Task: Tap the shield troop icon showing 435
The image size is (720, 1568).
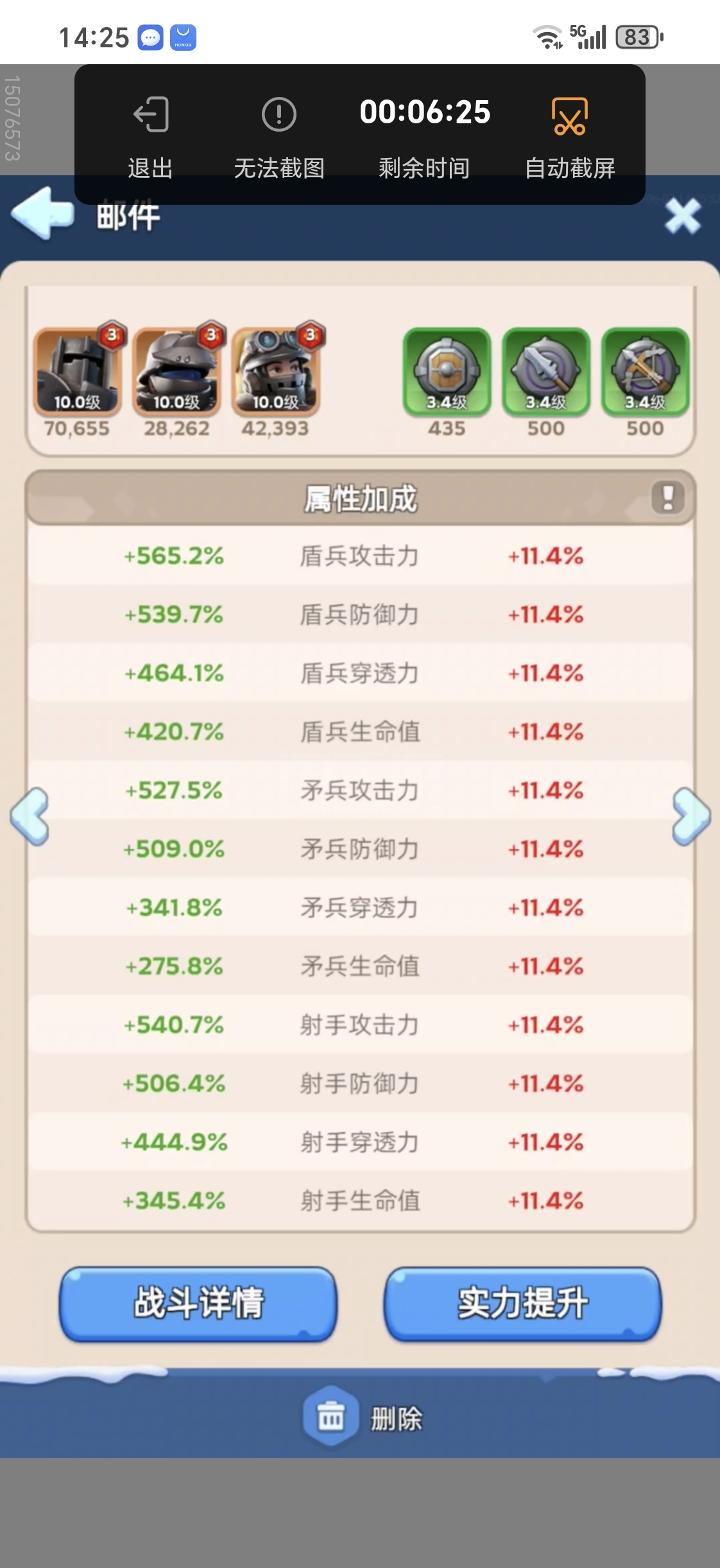Action: coord(447,371)
